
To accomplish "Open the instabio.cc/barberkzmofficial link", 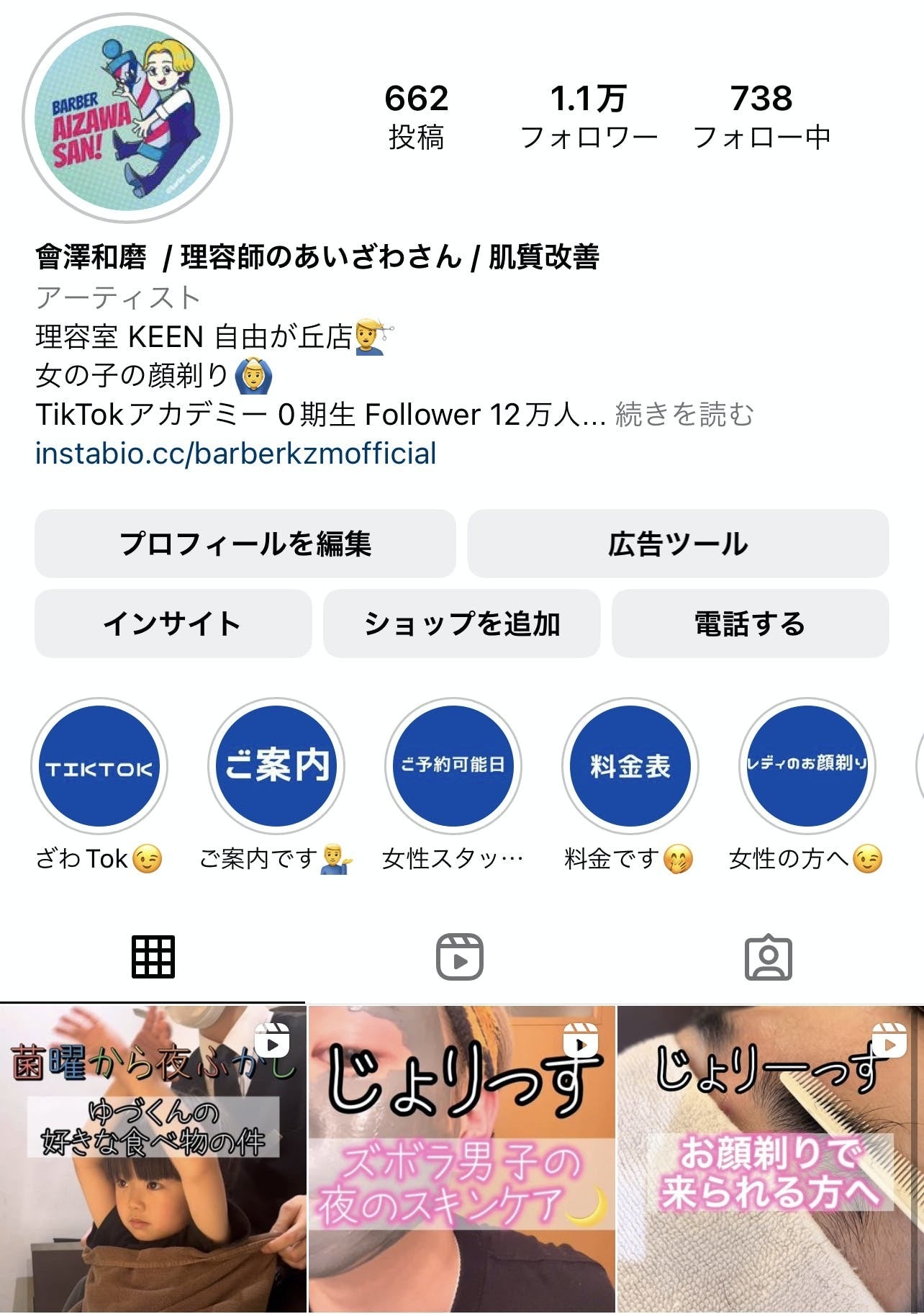I will point(235,454).
